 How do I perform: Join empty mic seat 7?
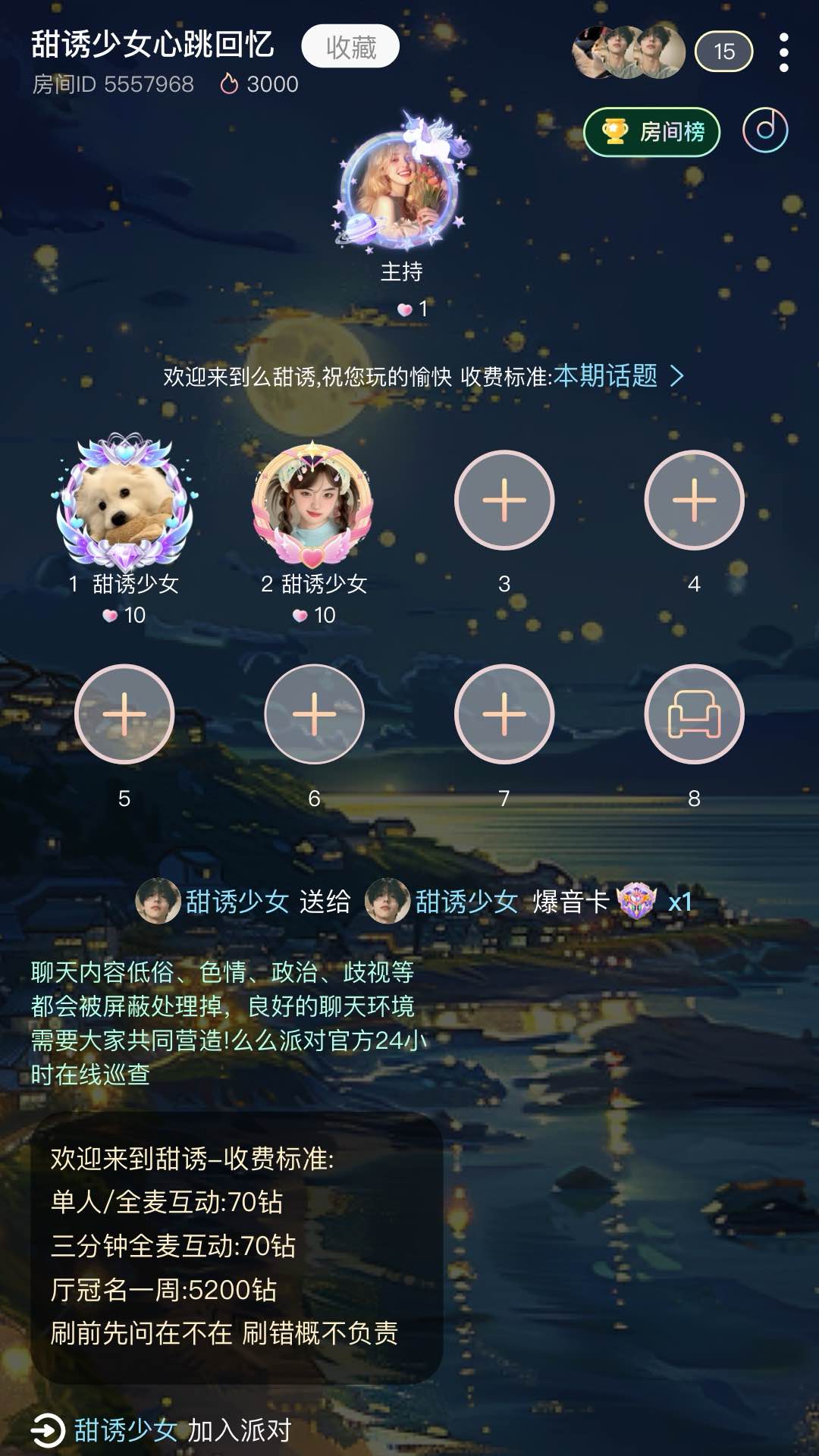[504, 714]
